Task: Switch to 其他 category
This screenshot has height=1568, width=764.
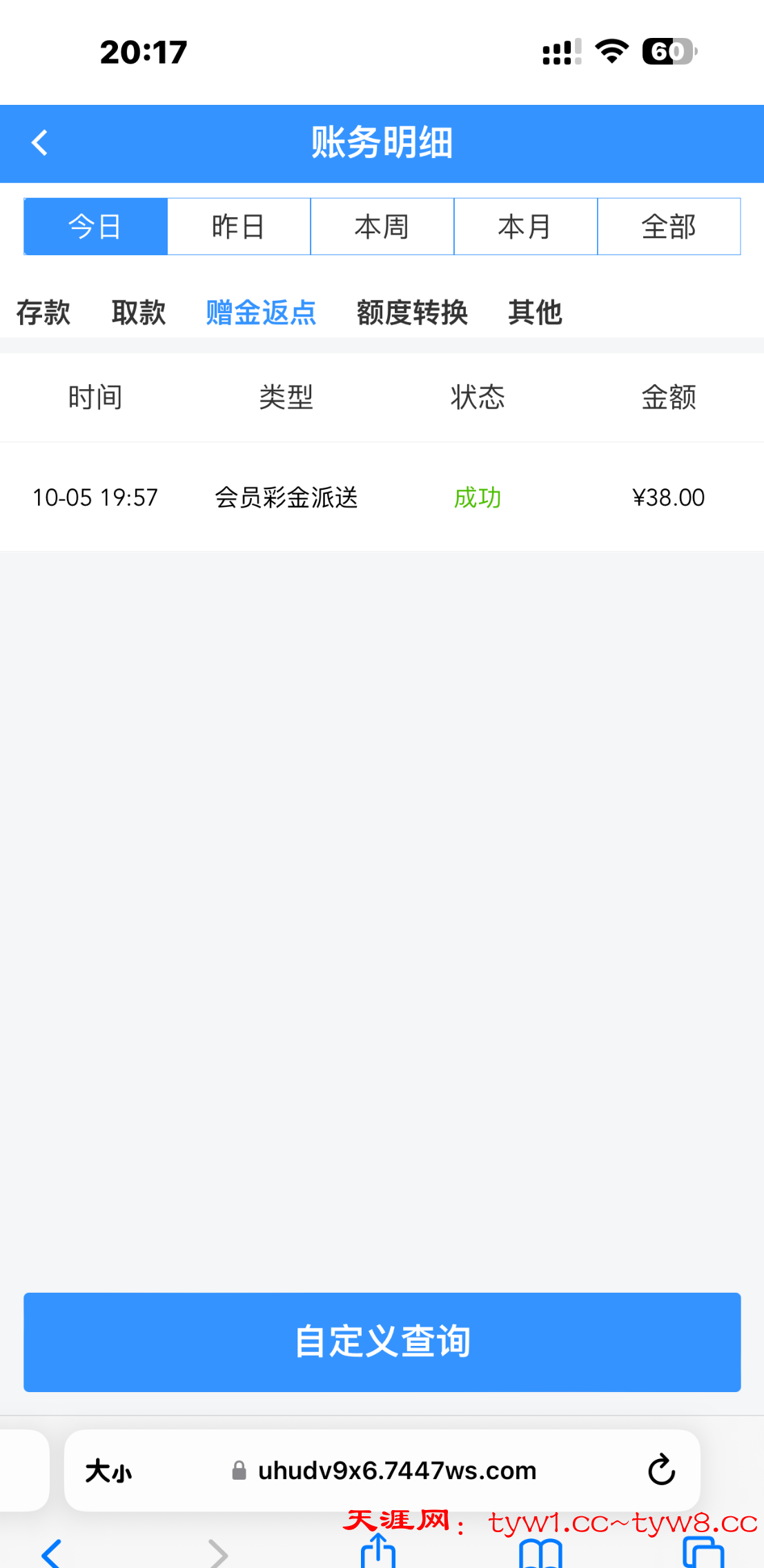Action: click(x=535, y=312)
